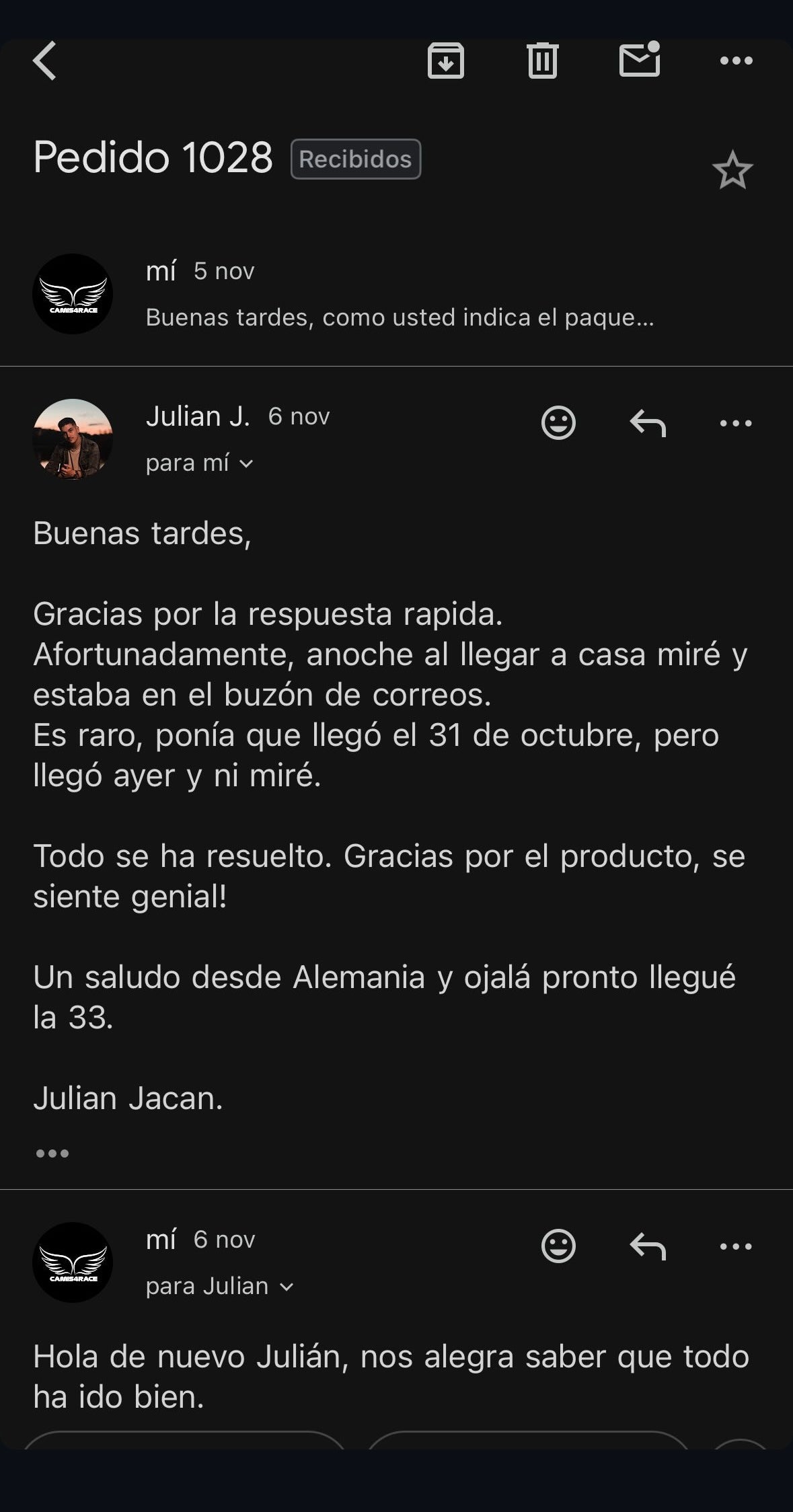Screen dimensions: 793x1512
Task: Archive this email conversation
Action: (445, 61)
